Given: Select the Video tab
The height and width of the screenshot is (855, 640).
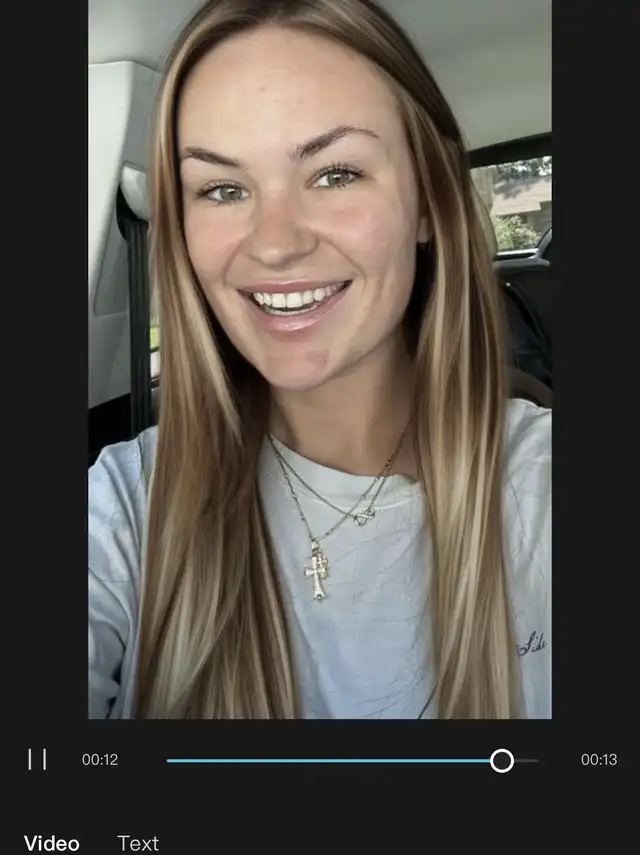Looking at the screenshot, I should click(51, 843).
